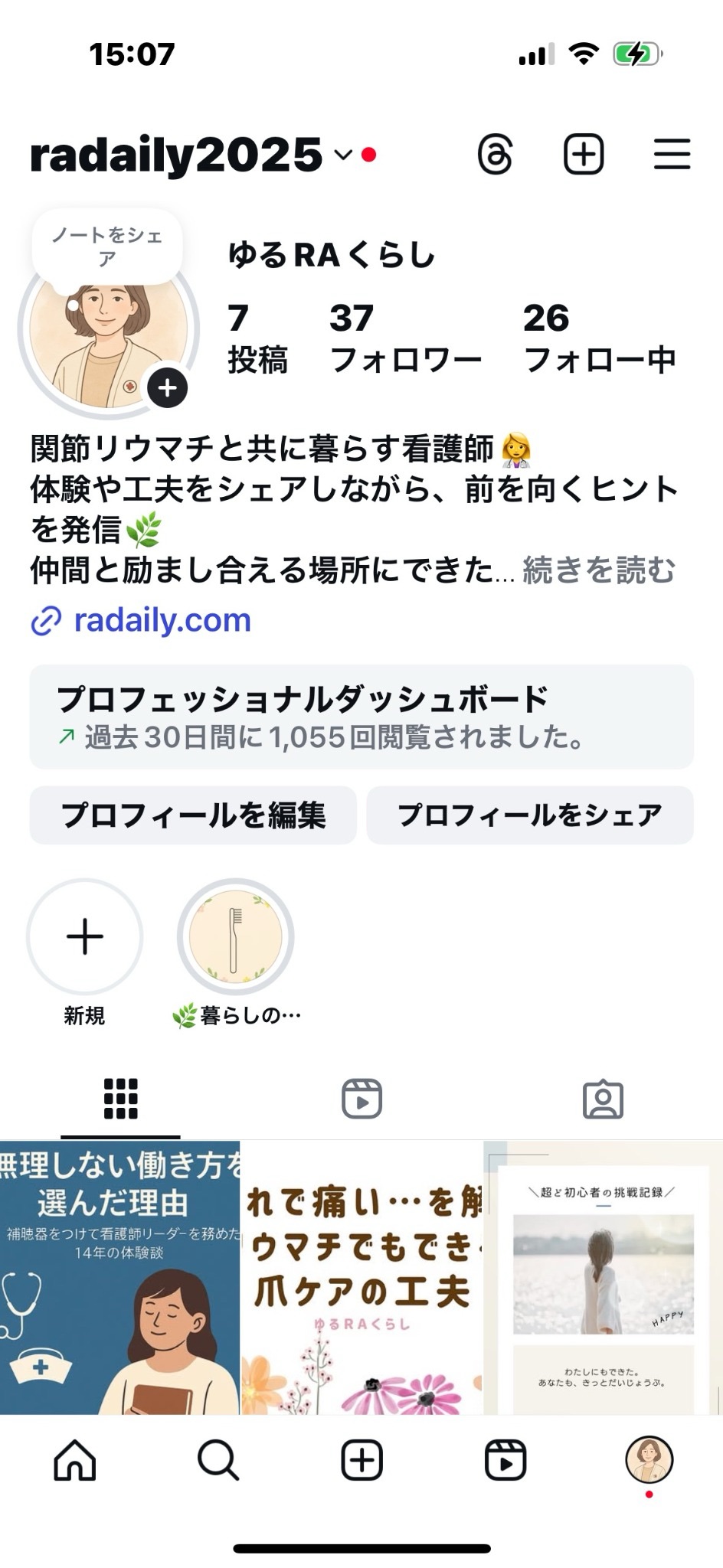Viewport: 723px width, 1568px height.
Task: Tap the ノートをシェア note bubble
Action: (107, 247)
